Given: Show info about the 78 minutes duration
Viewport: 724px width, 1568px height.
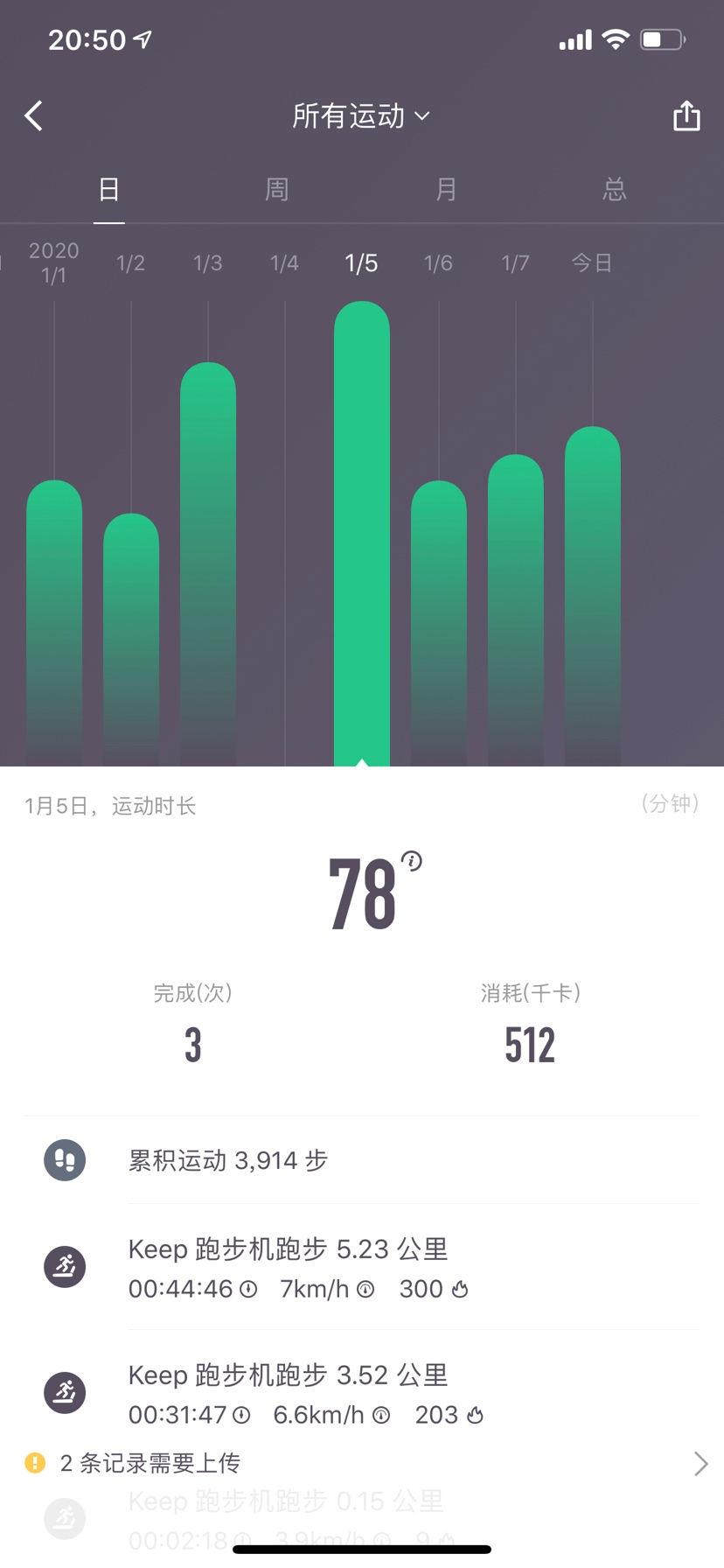Looking at the screenshot, I should click(412, 861).
